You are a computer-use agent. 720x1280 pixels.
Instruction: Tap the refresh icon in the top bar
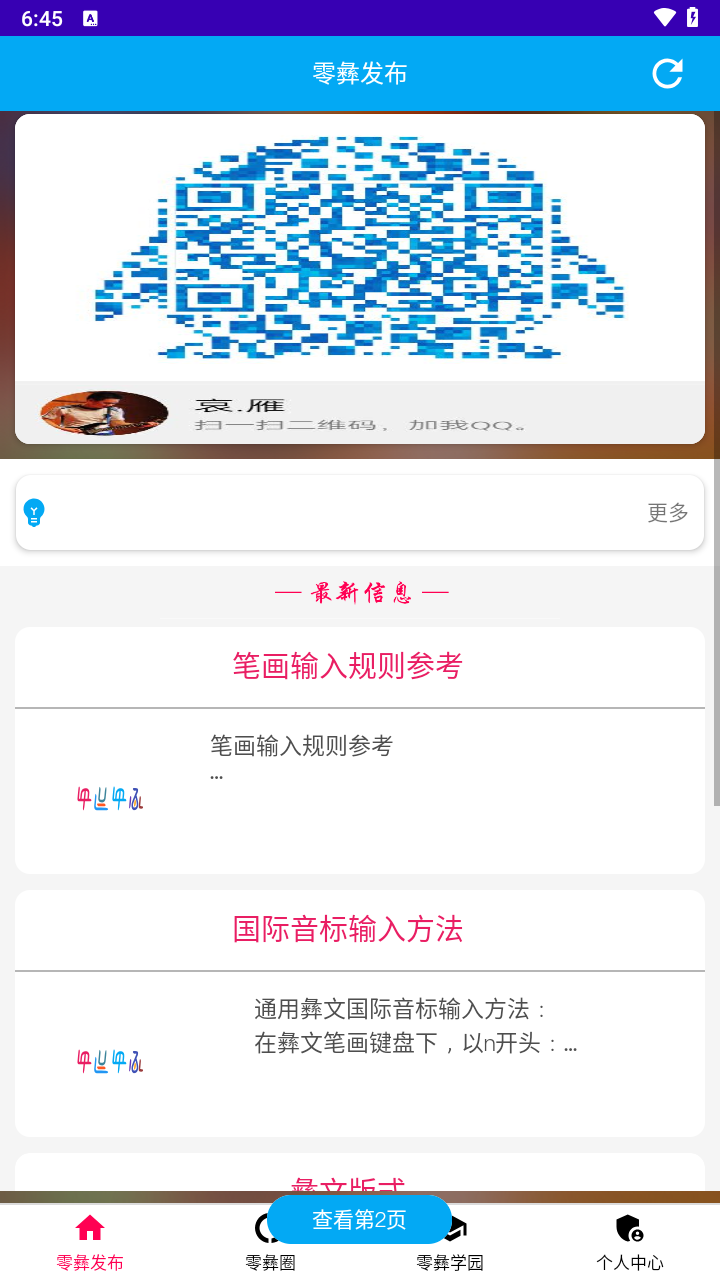[x=666, y=73]
